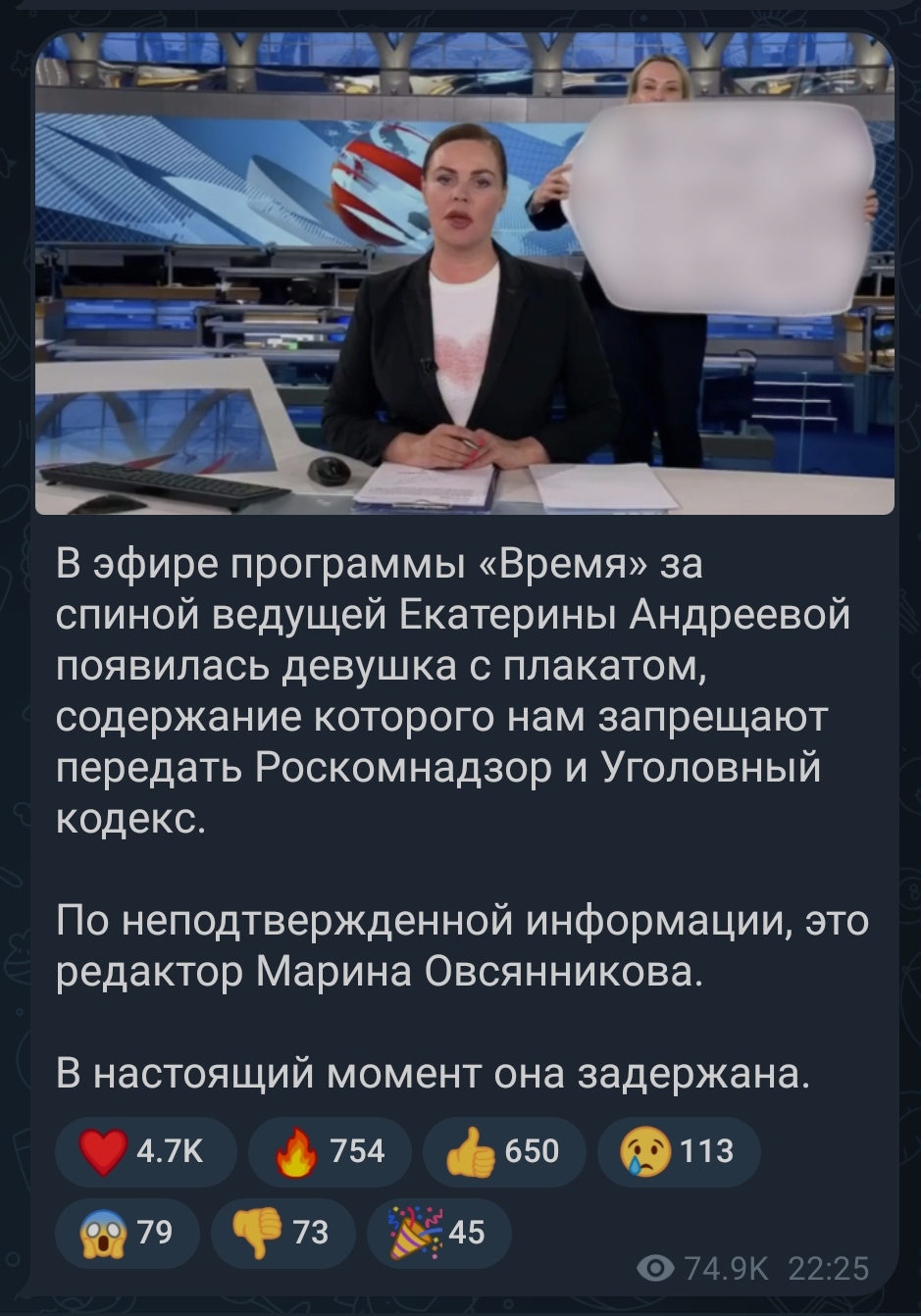Open the attached studio photo in the post
The image size is (921, 1316).
[x=464, y=273]
